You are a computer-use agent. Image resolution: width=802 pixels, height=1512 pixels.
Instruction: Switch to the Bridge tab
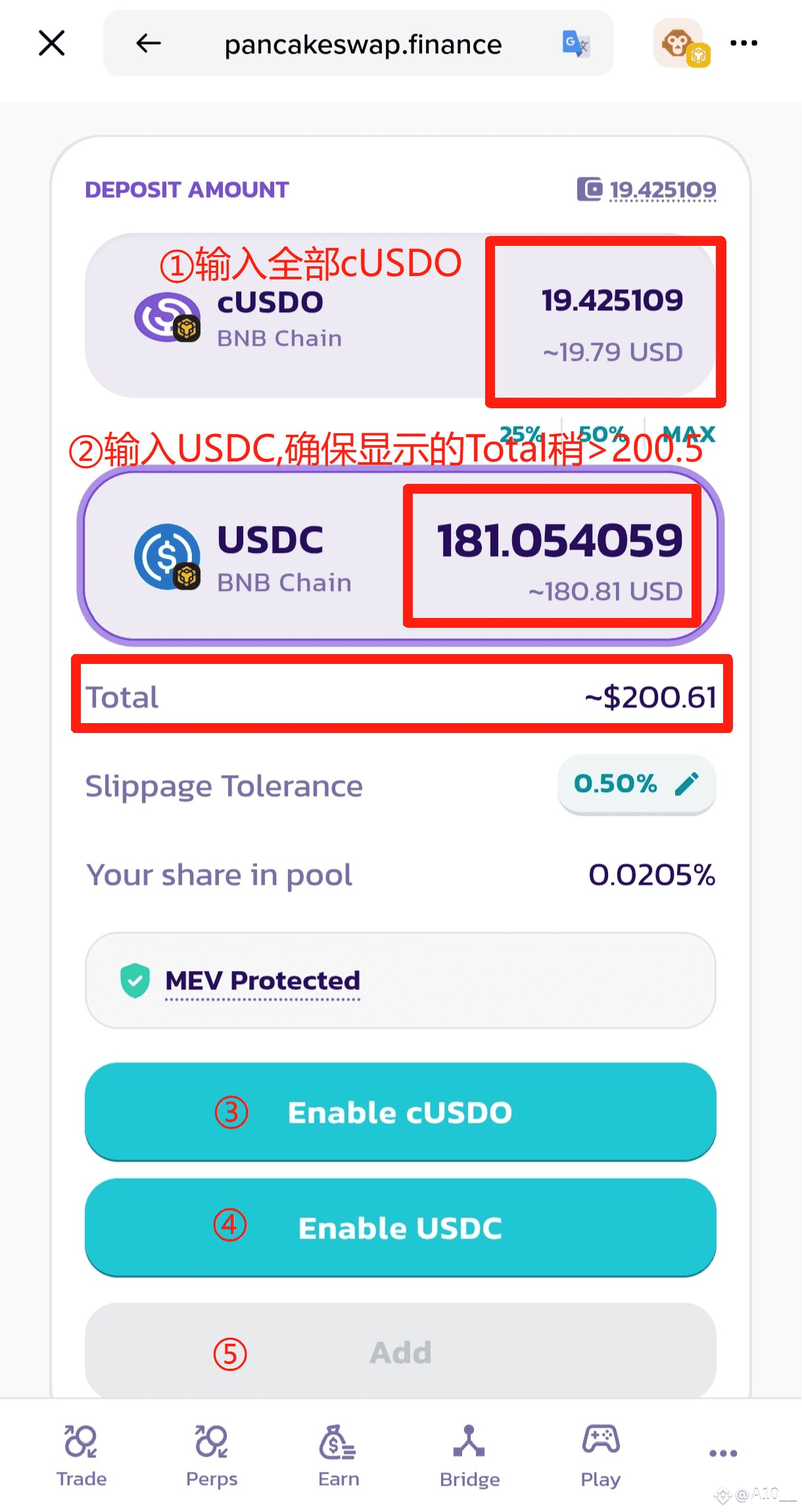pos(469,1455)
